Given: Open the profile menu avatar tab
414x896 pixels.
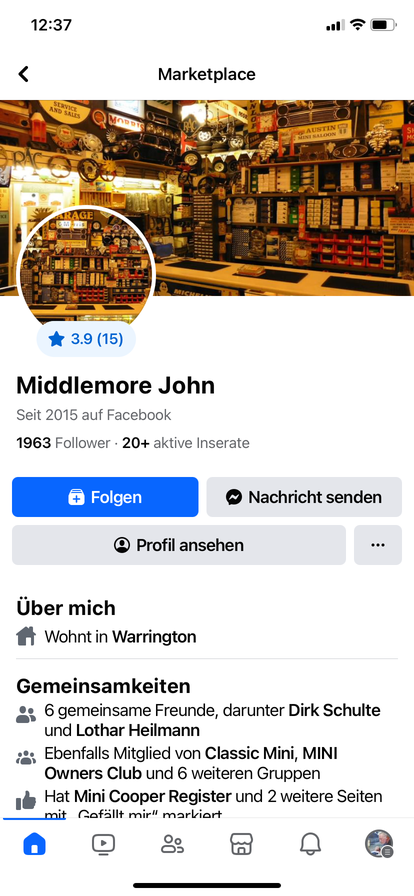Looking at the screenshot, I should coord(379,843).
